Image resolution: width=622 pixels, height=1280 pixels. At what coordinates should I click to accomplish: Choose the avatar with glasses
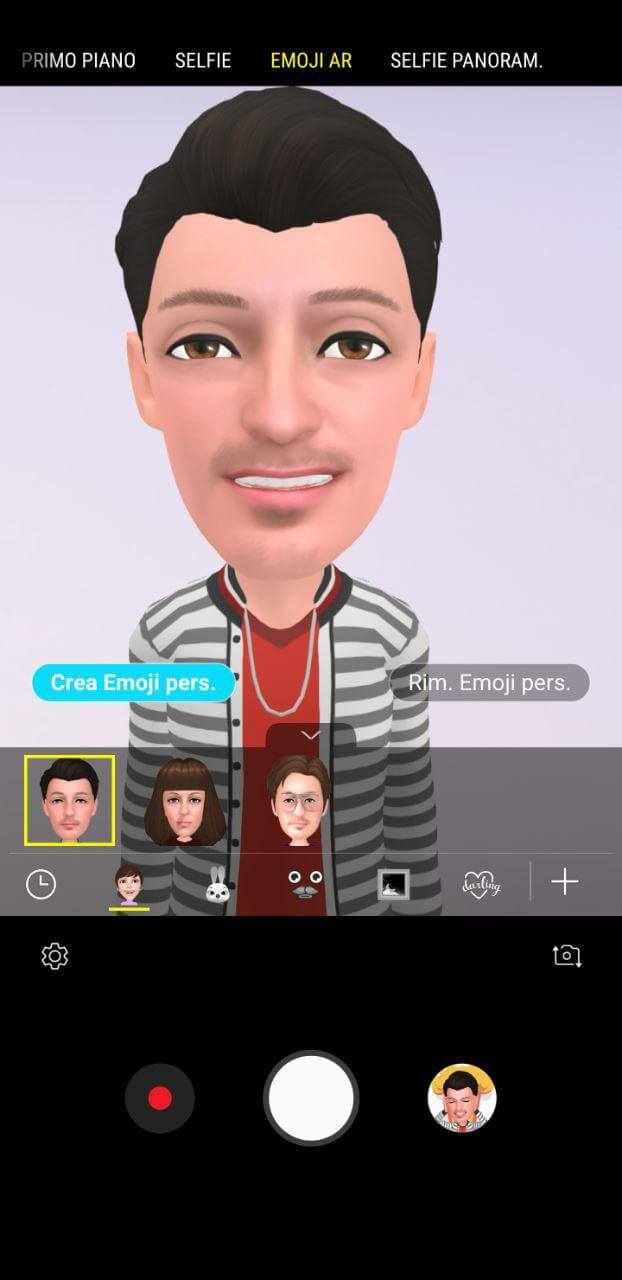[298, 801]
